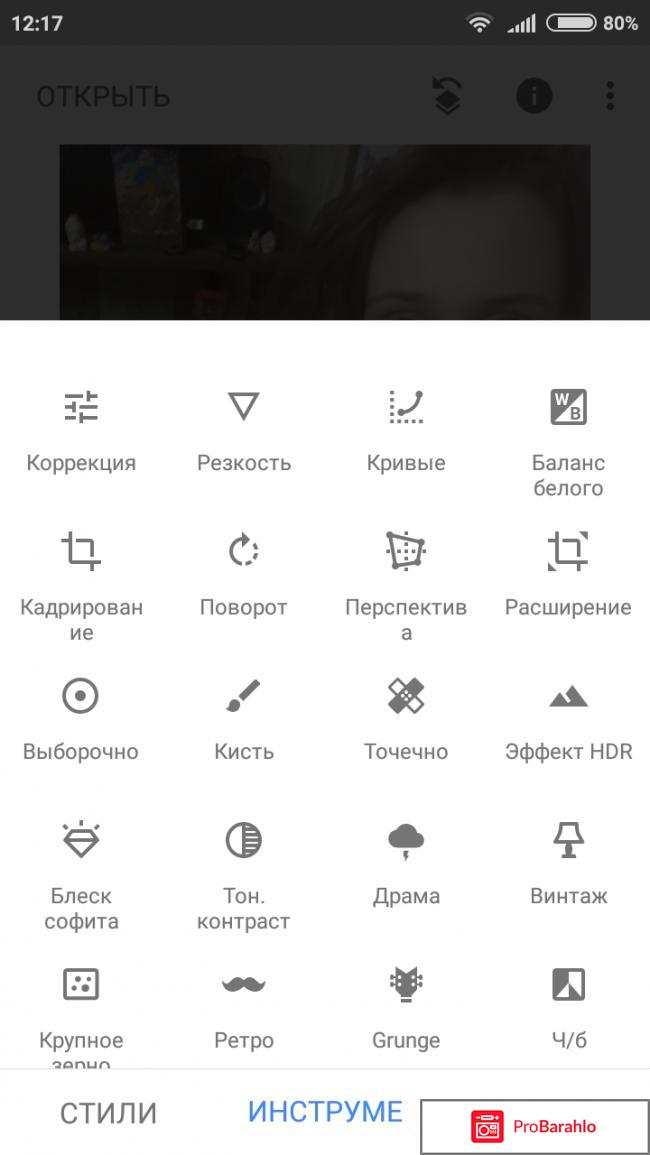Tap the Открыть button
Screen dimensions: 650x1155
pos(103,97)
